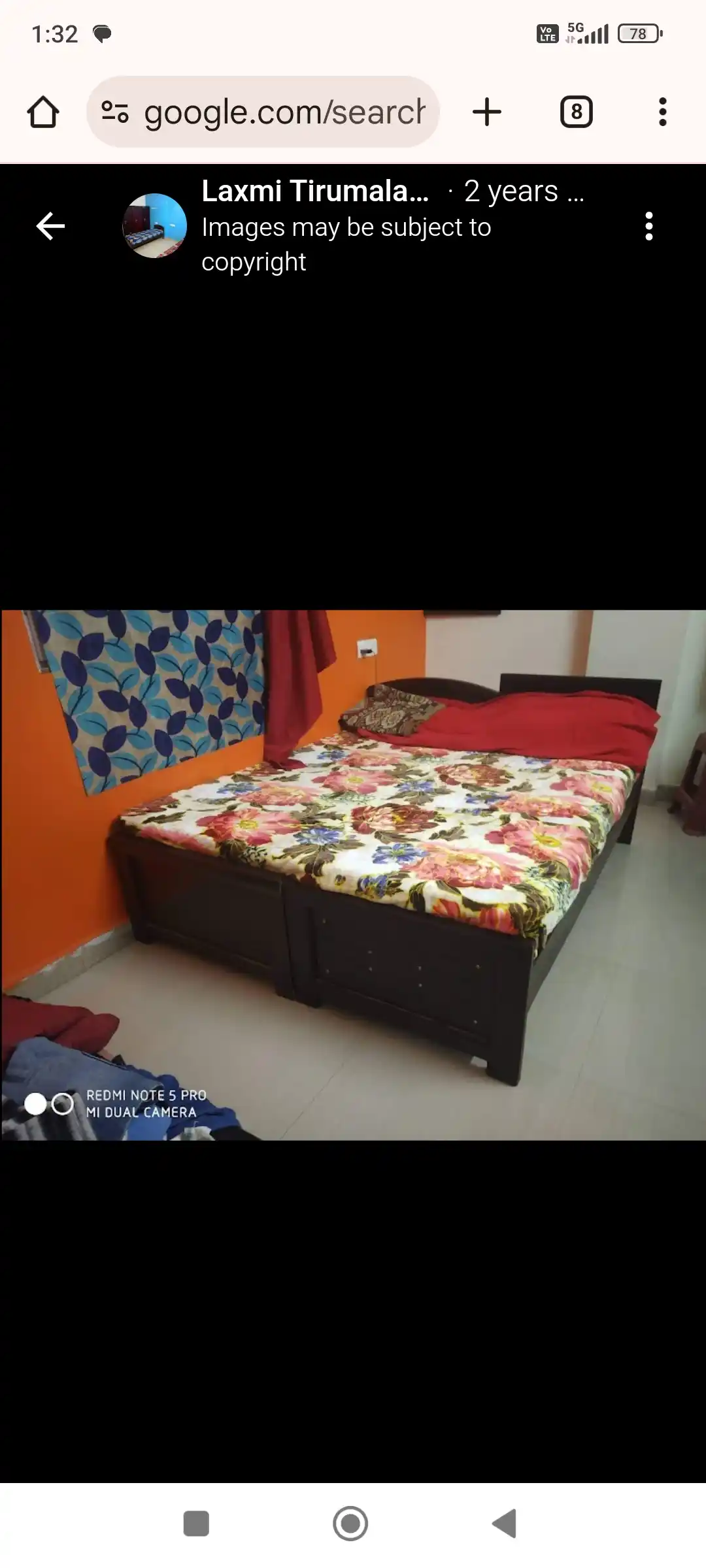Go back from the photo viewer
The width and height of the screenshot is (706, 1568).
point(50,227)
